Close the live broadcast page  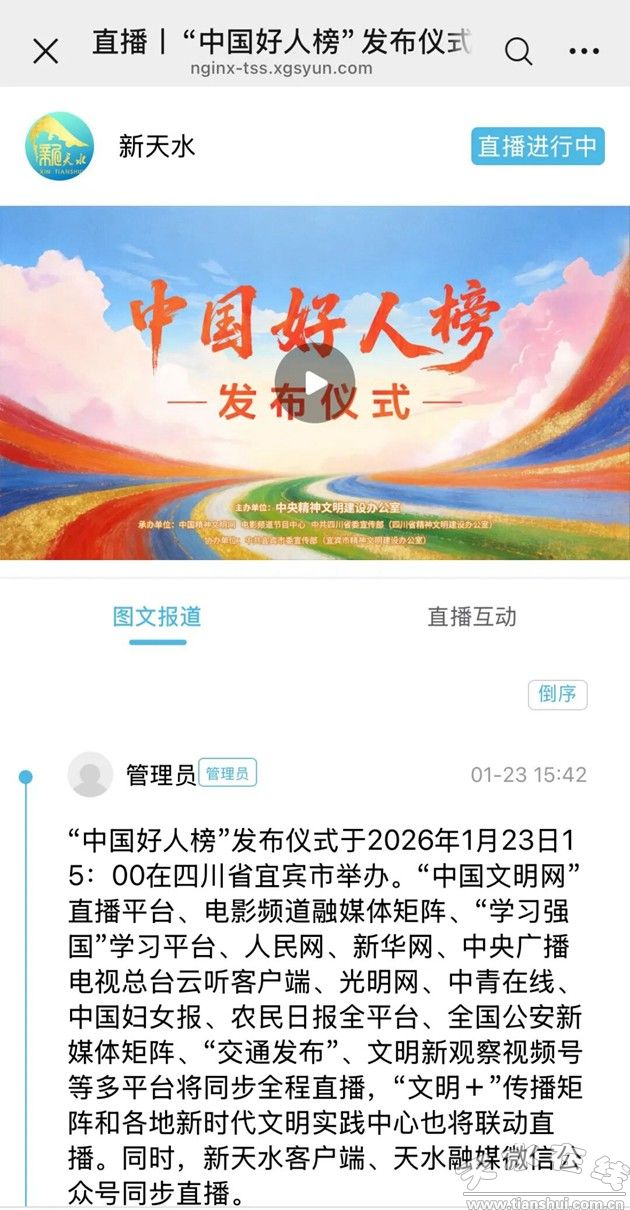[46, 50]
